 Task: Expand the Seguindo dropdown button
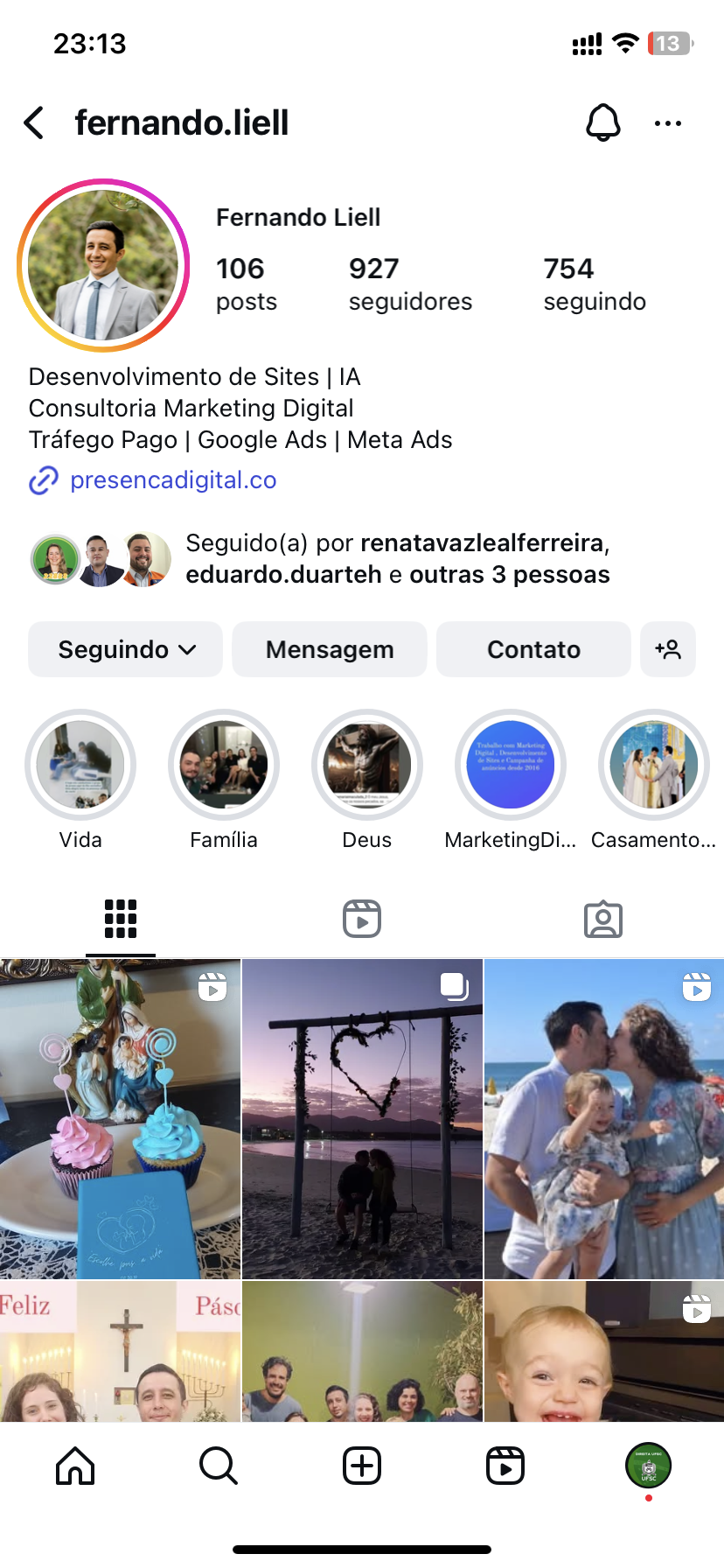pyautogui.click(x=126, y=649)
